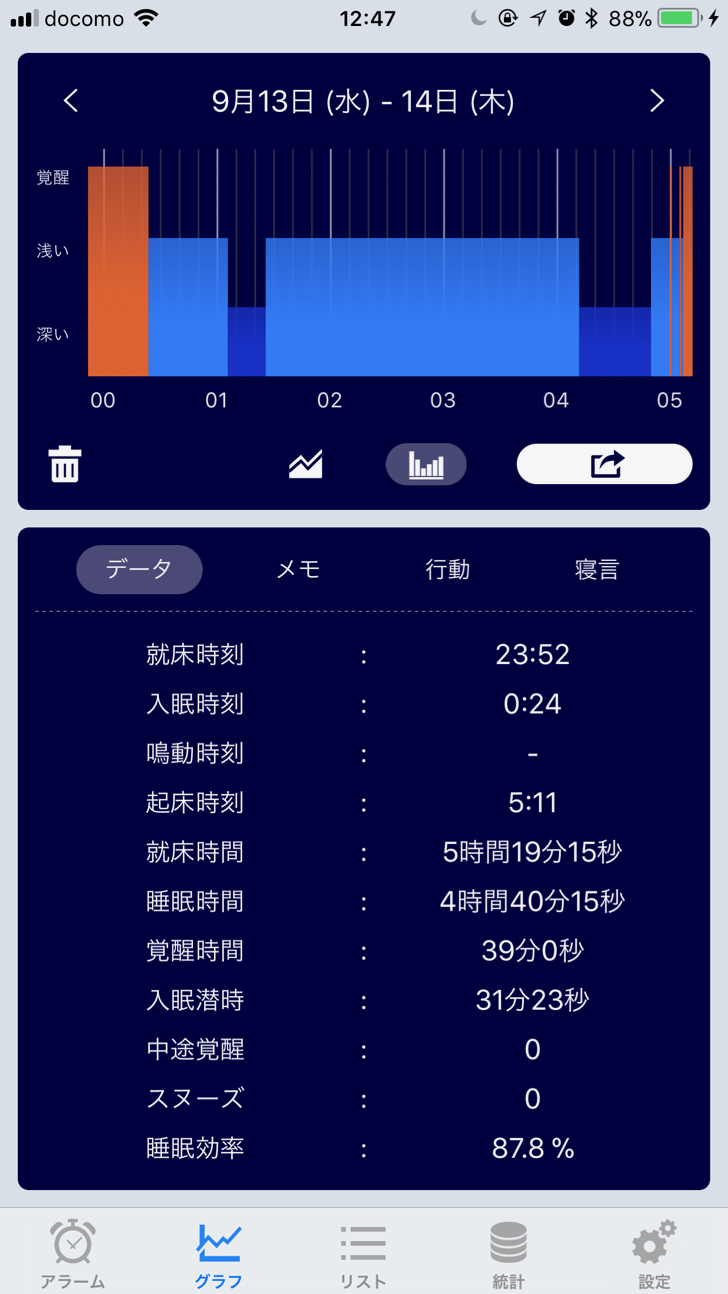Select the bar chart view

426,464
